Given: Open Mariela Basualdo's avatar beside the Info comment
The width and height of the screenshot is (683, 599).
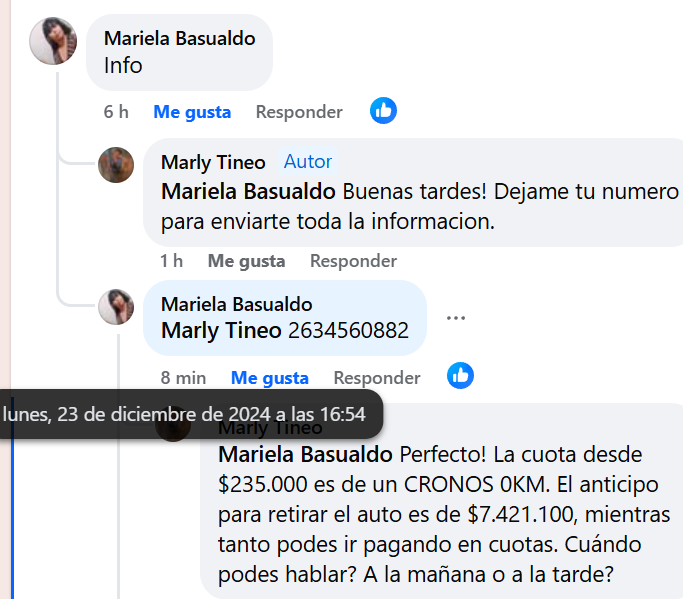Looking at the screenshot, I should tap(53, 42).
